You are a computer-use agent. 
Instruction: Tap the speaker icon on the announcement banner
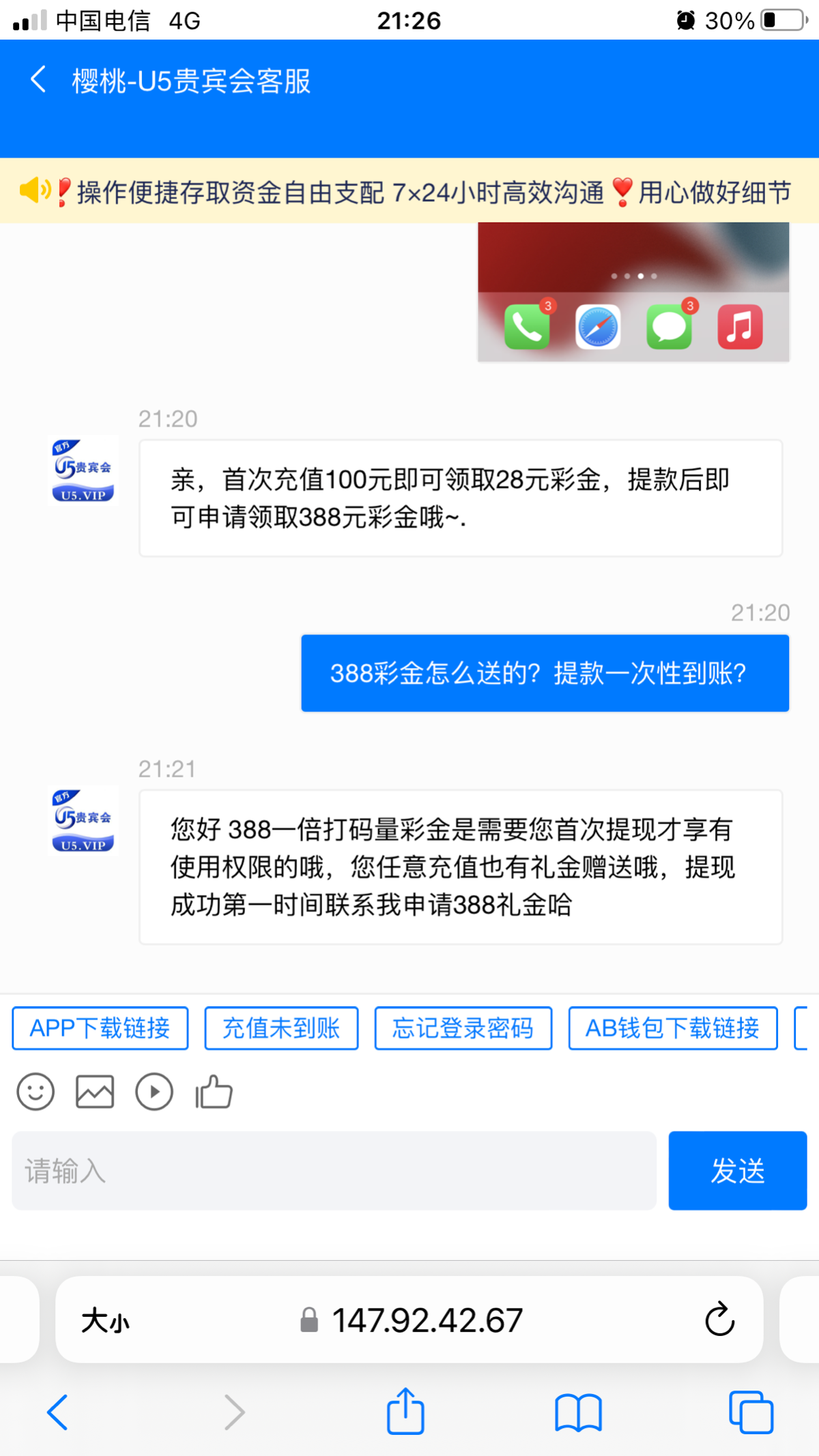34,192
